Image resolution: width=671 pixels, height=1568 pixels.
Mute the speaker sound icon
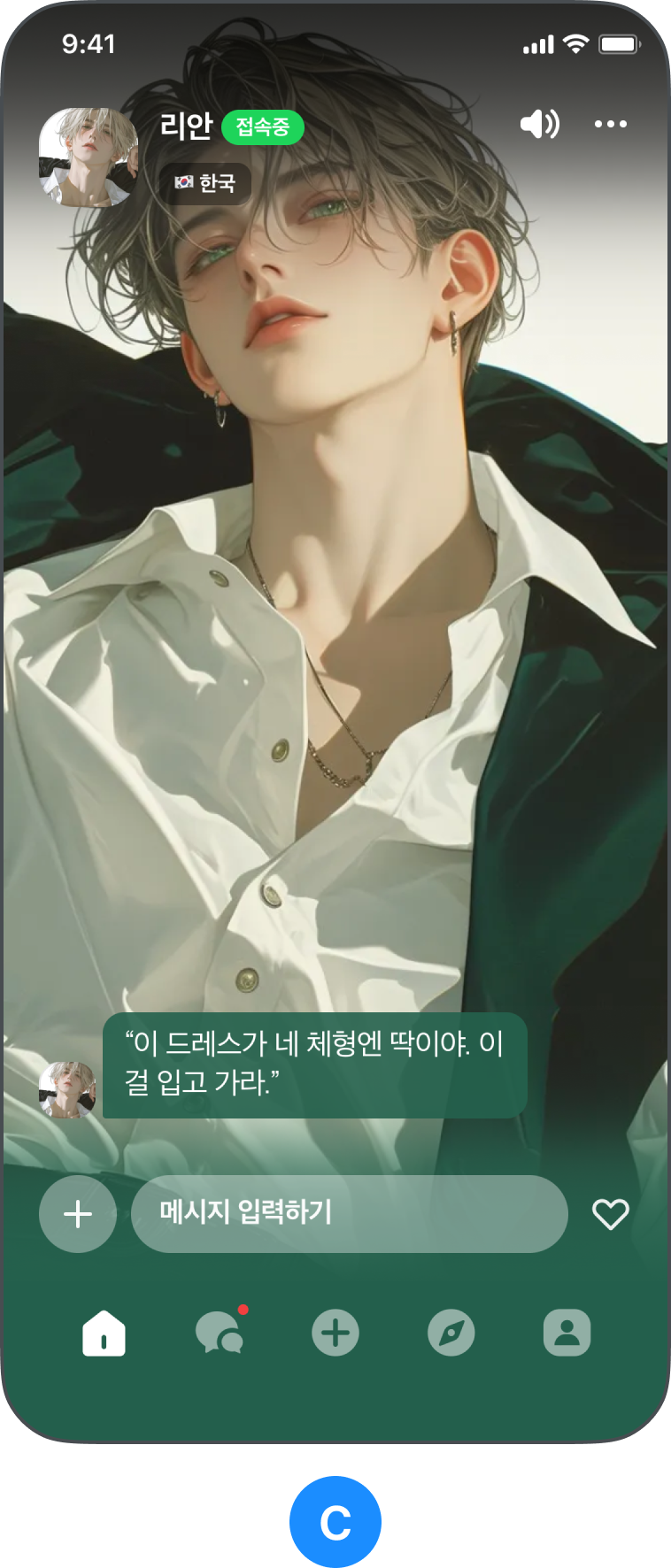click(x=539, y=124)
